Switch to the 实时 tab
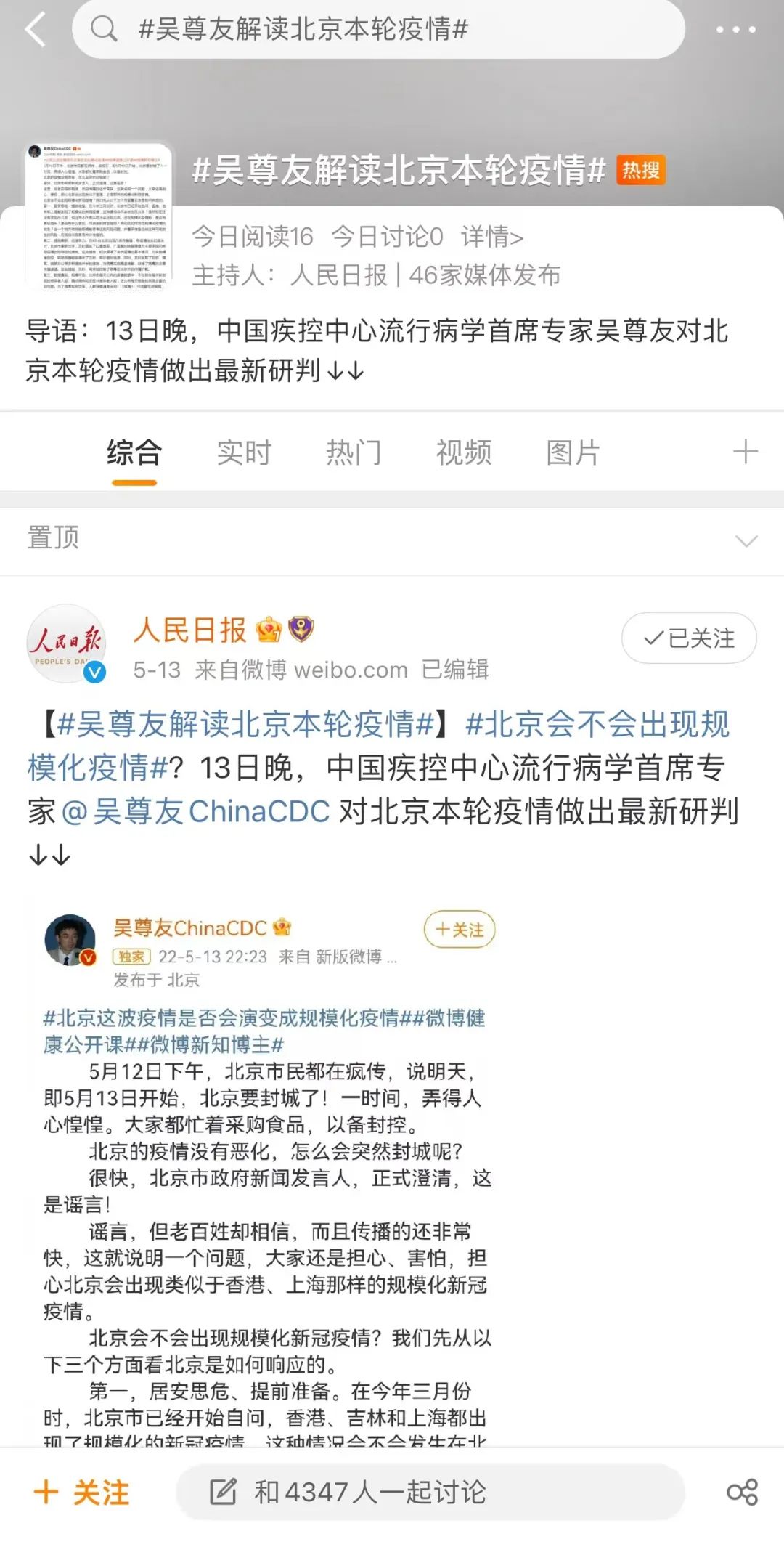784x1555 pixels. coord(244,452)
